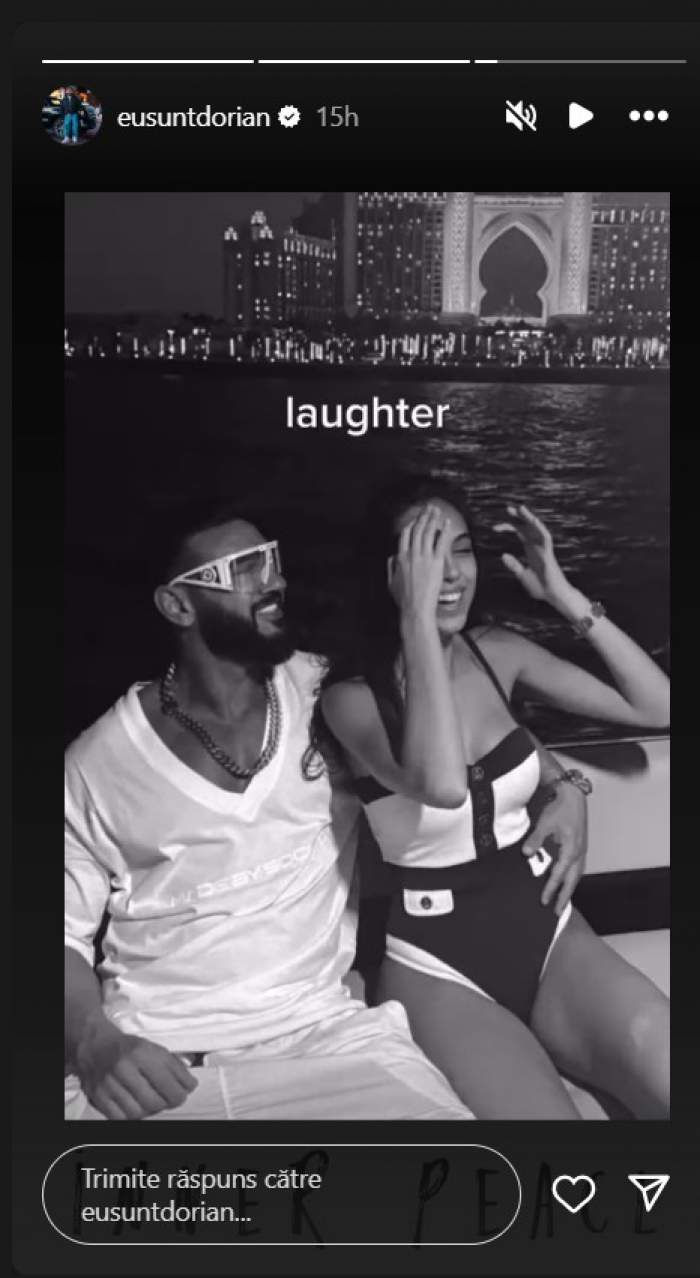Open the three-dot more options menu
This screenshot has height=1278, width=700.
click(x=648, y=116)
